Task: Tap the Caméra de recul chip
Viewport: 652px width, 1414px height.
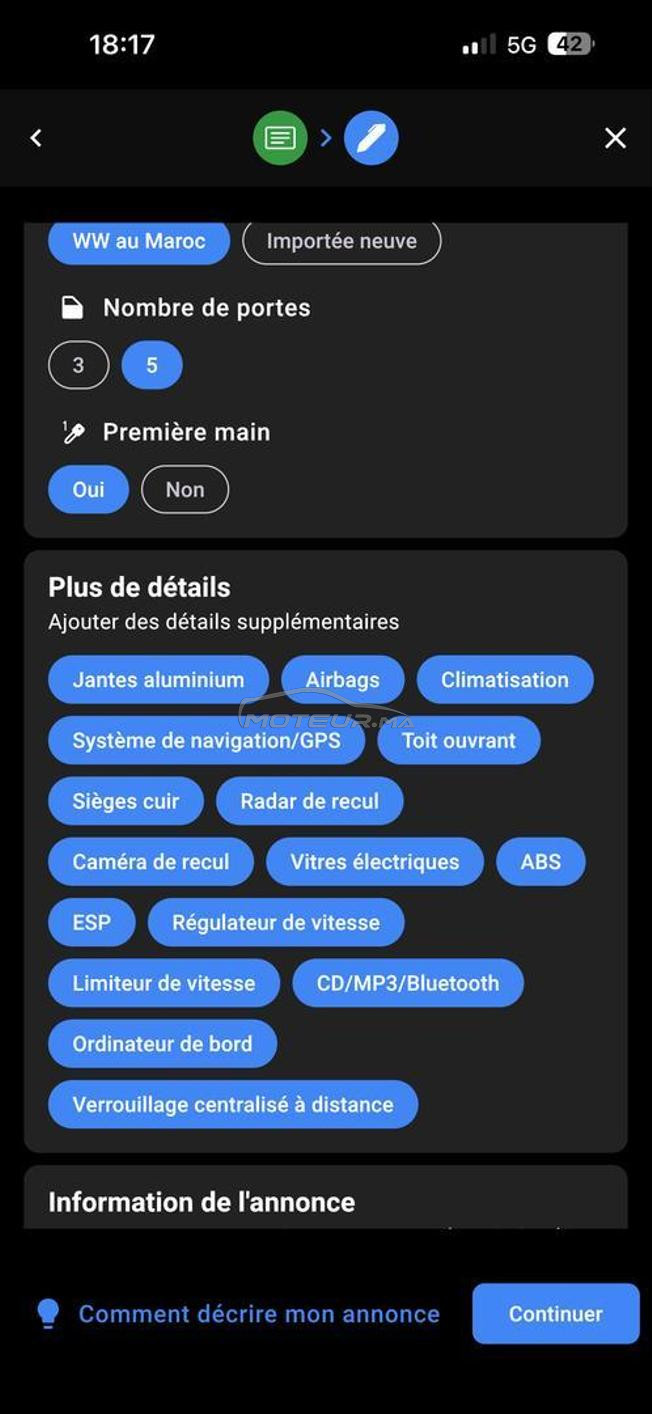Action: tap(151, 862)
